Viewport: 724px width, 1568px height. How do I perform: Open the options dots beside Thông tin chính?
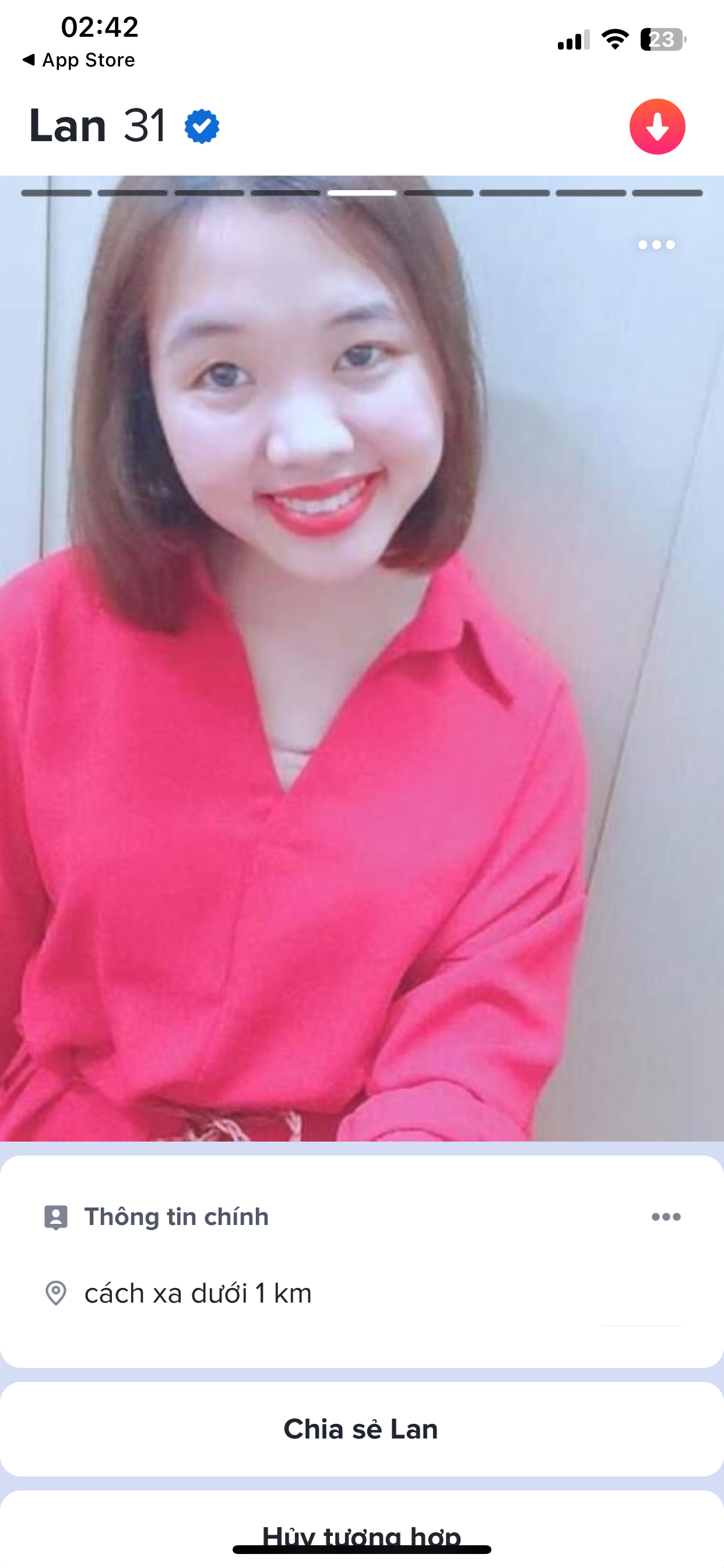666,1217
